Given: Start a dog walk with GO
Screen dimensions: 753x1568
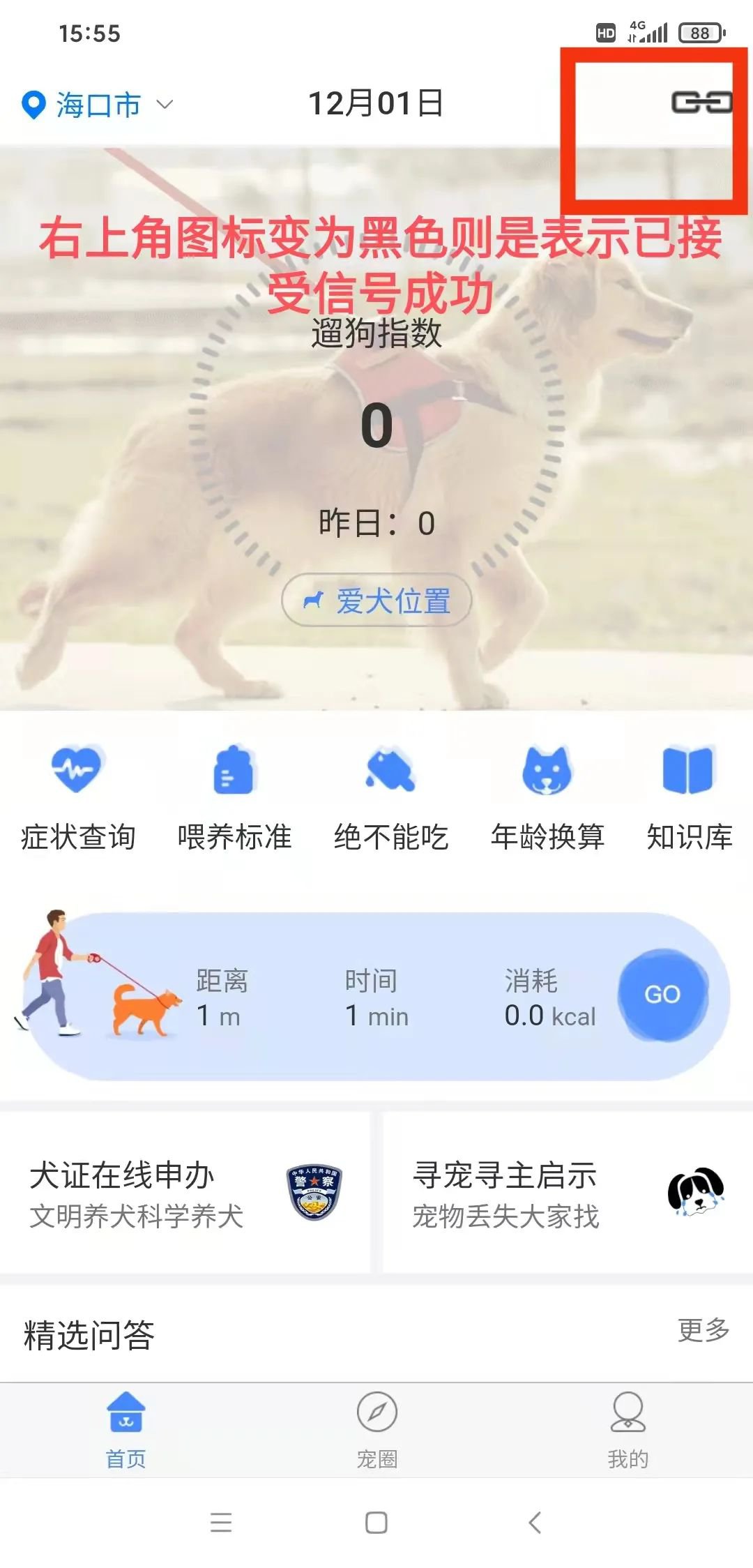Looking at the screenshot, I should 662,994.
